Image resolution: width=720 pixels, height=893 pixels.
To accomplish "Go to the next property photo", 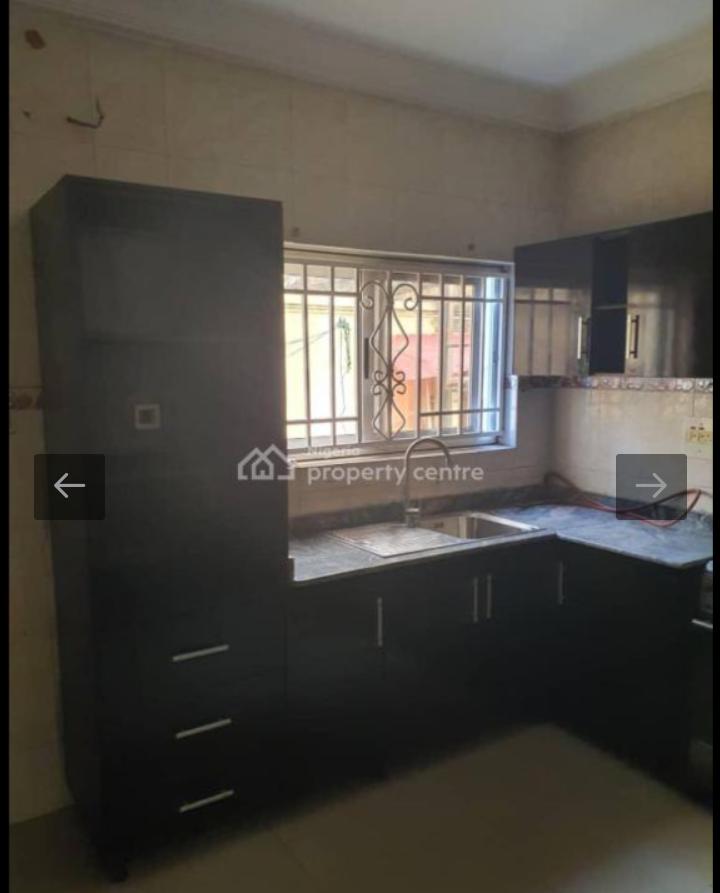I will coord(651,487).
